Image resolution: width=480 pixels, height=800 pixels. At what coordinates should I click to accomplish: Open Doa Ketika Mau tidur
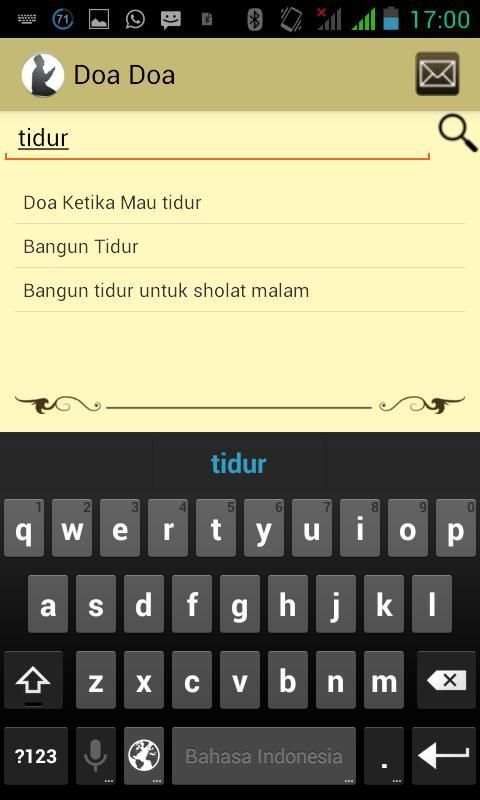240,203
